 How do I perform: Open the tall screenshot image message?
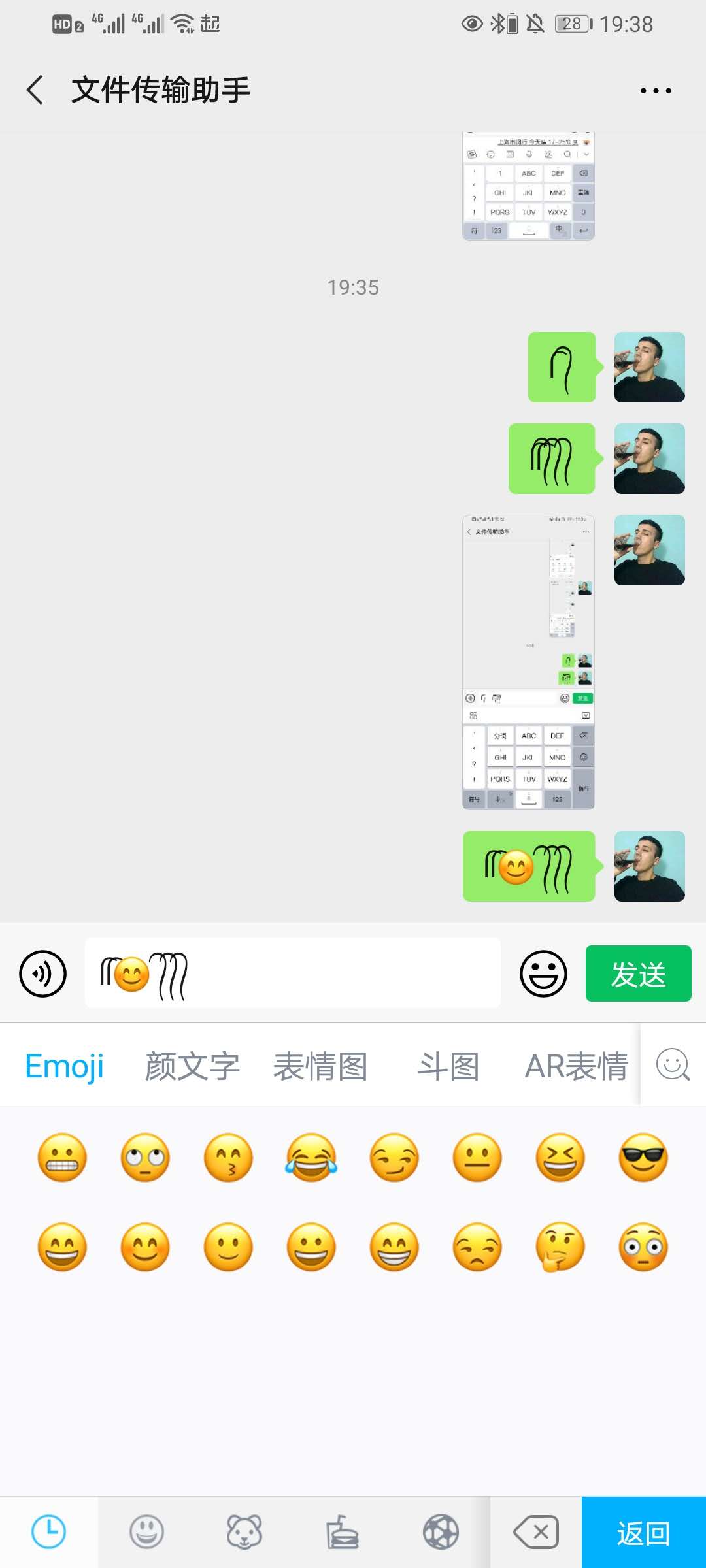coord(528,662)
